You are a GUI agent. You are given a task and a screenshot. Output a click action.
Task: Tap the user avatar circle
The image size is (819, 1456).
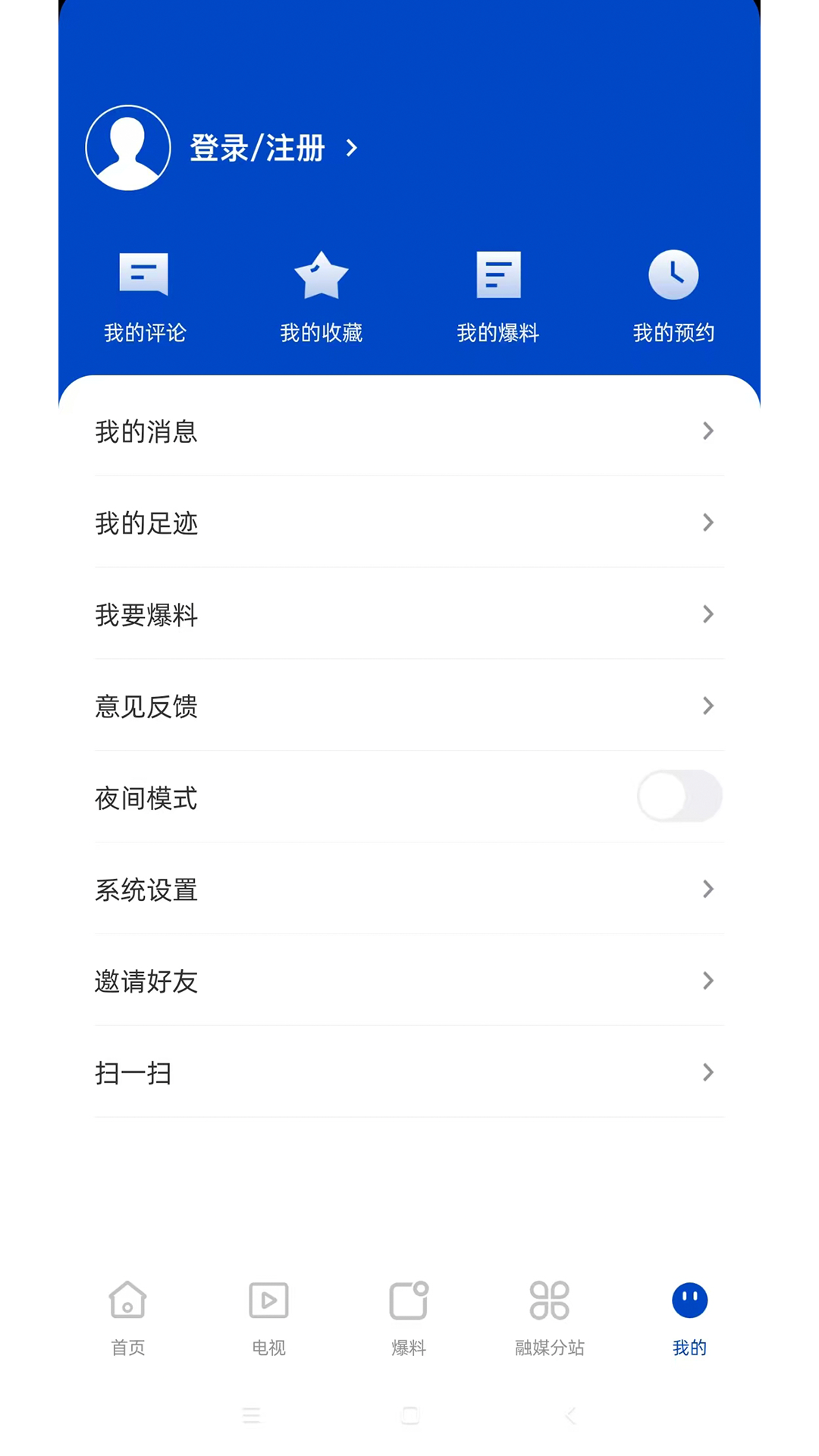[127, 147]
